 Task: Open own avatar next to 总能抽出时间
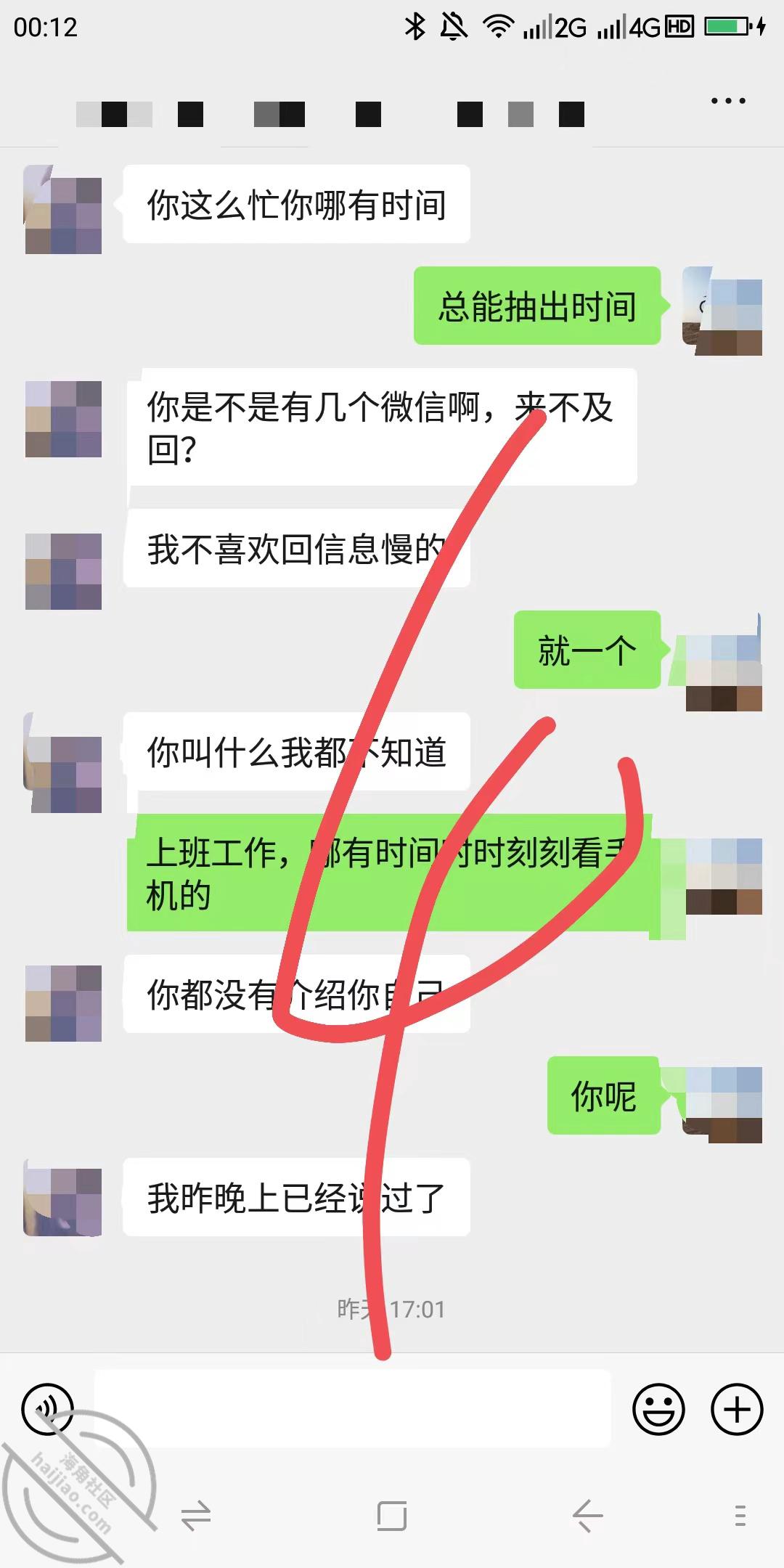722,311
